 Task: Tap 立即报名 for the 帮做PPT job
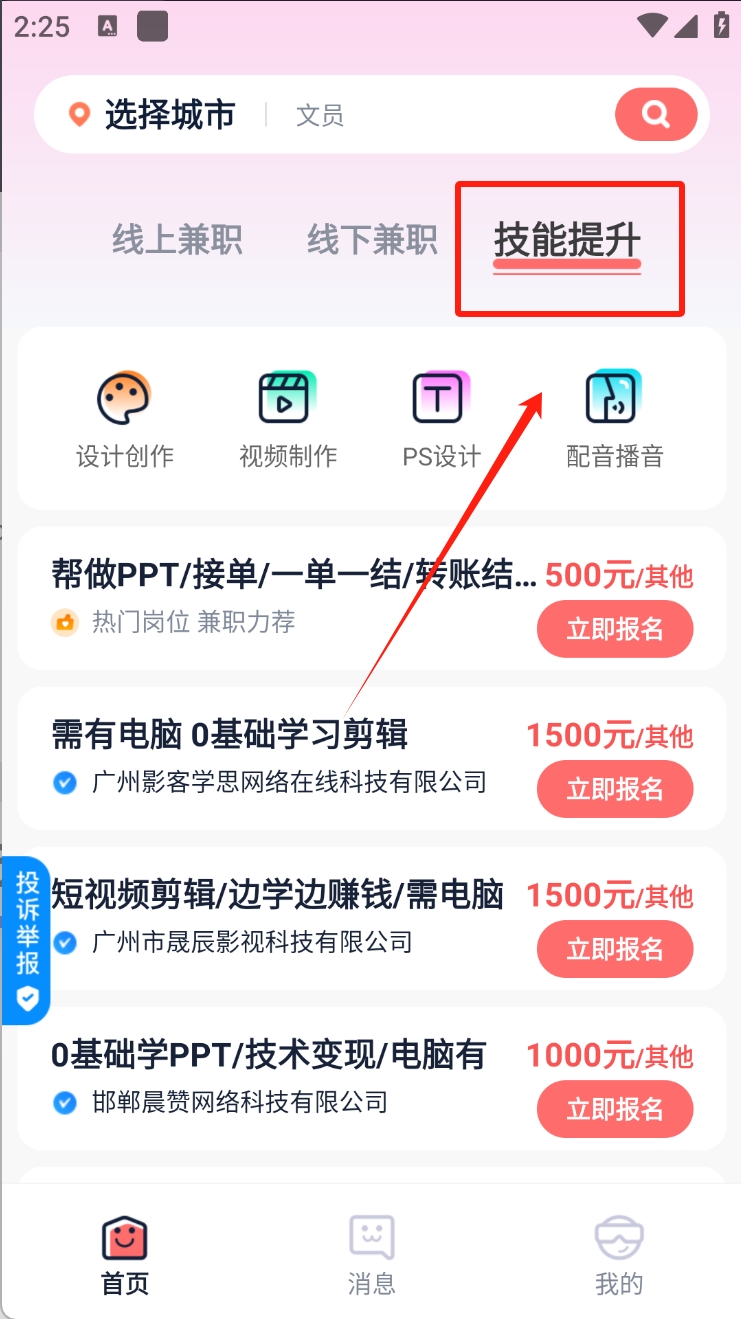615,629
